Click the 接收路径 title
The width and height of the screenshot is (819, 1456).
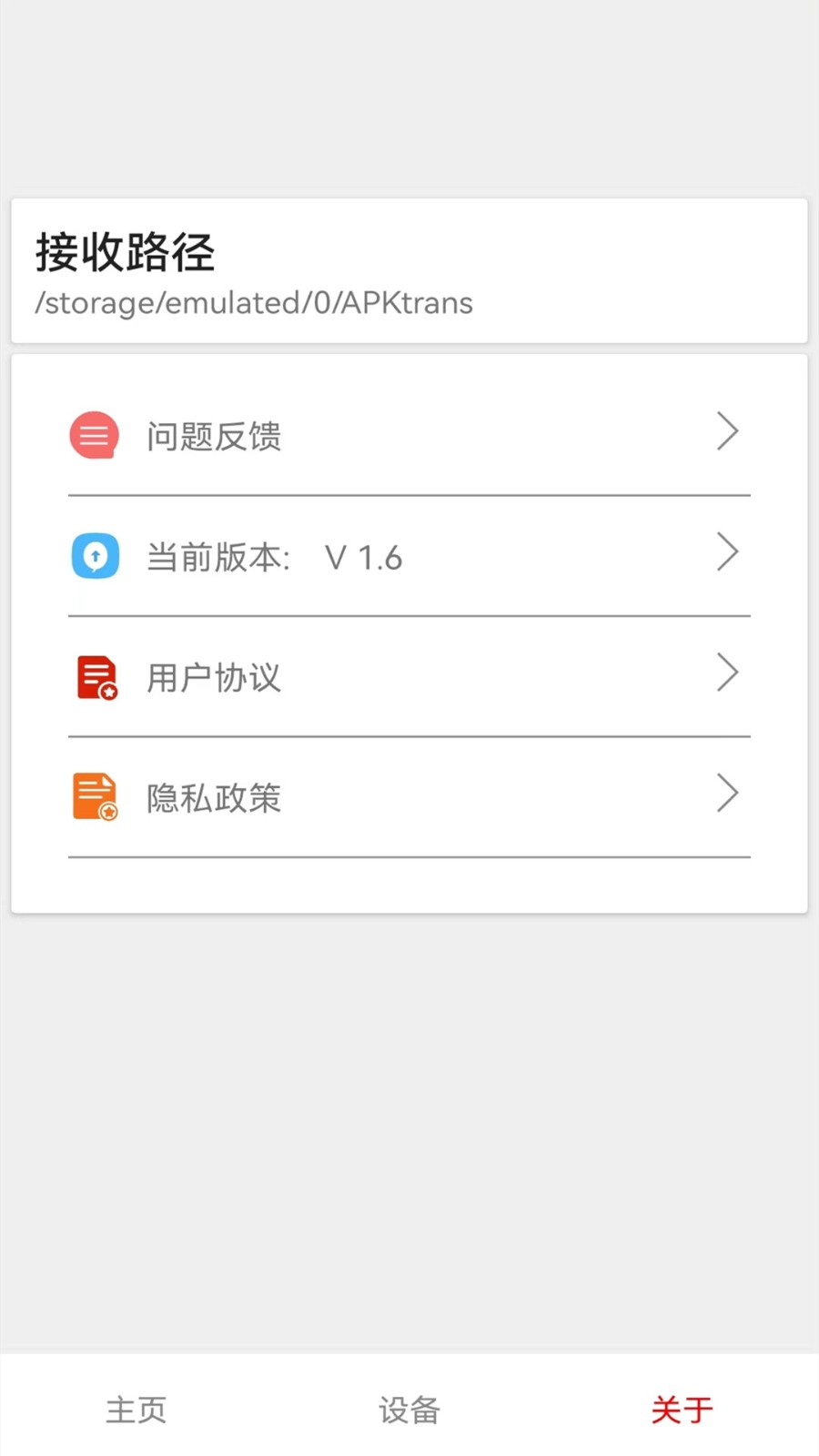pos(124,253)
